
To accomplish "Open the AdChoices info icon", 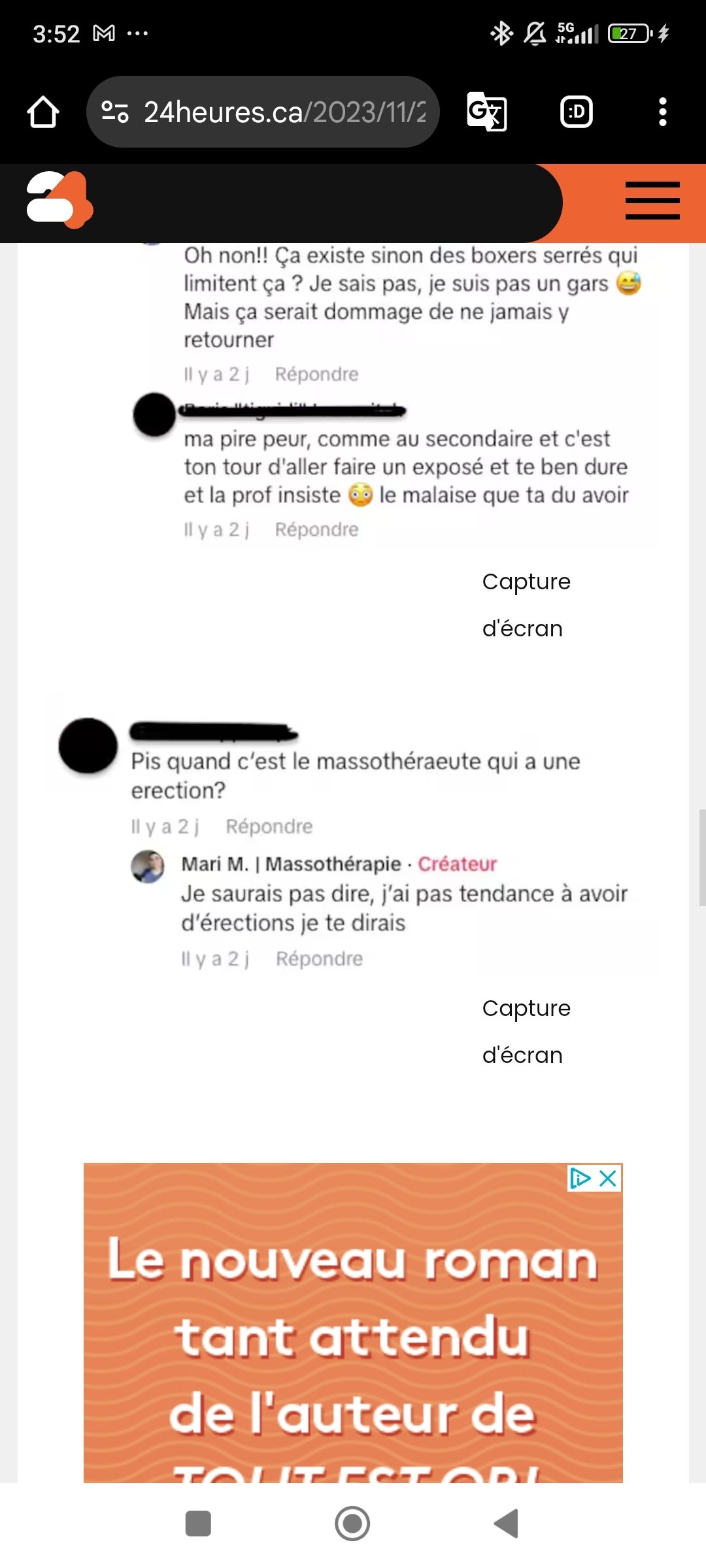I will tap(580, 1179).
